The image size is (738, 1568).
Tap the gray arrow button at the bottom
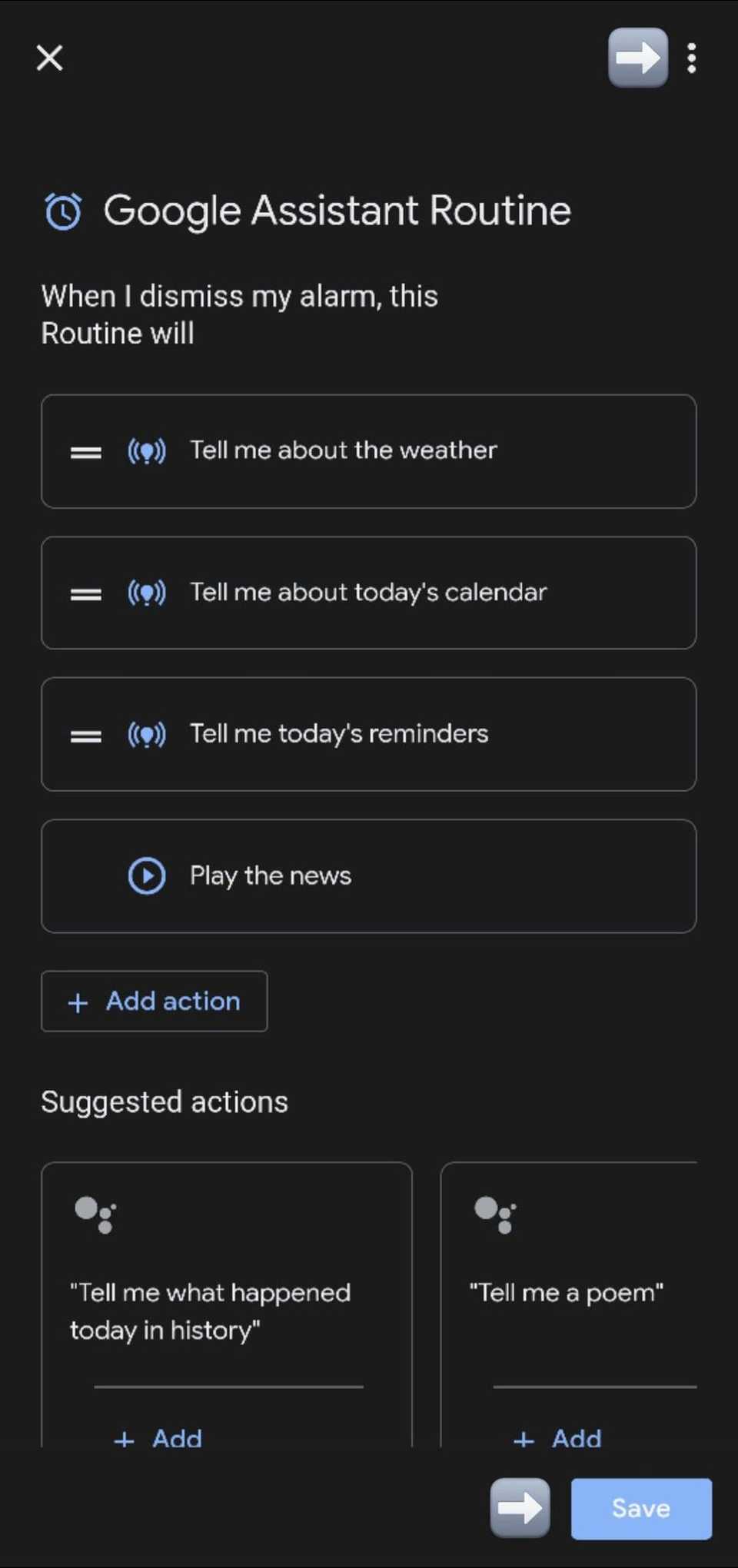(521, 1508)
